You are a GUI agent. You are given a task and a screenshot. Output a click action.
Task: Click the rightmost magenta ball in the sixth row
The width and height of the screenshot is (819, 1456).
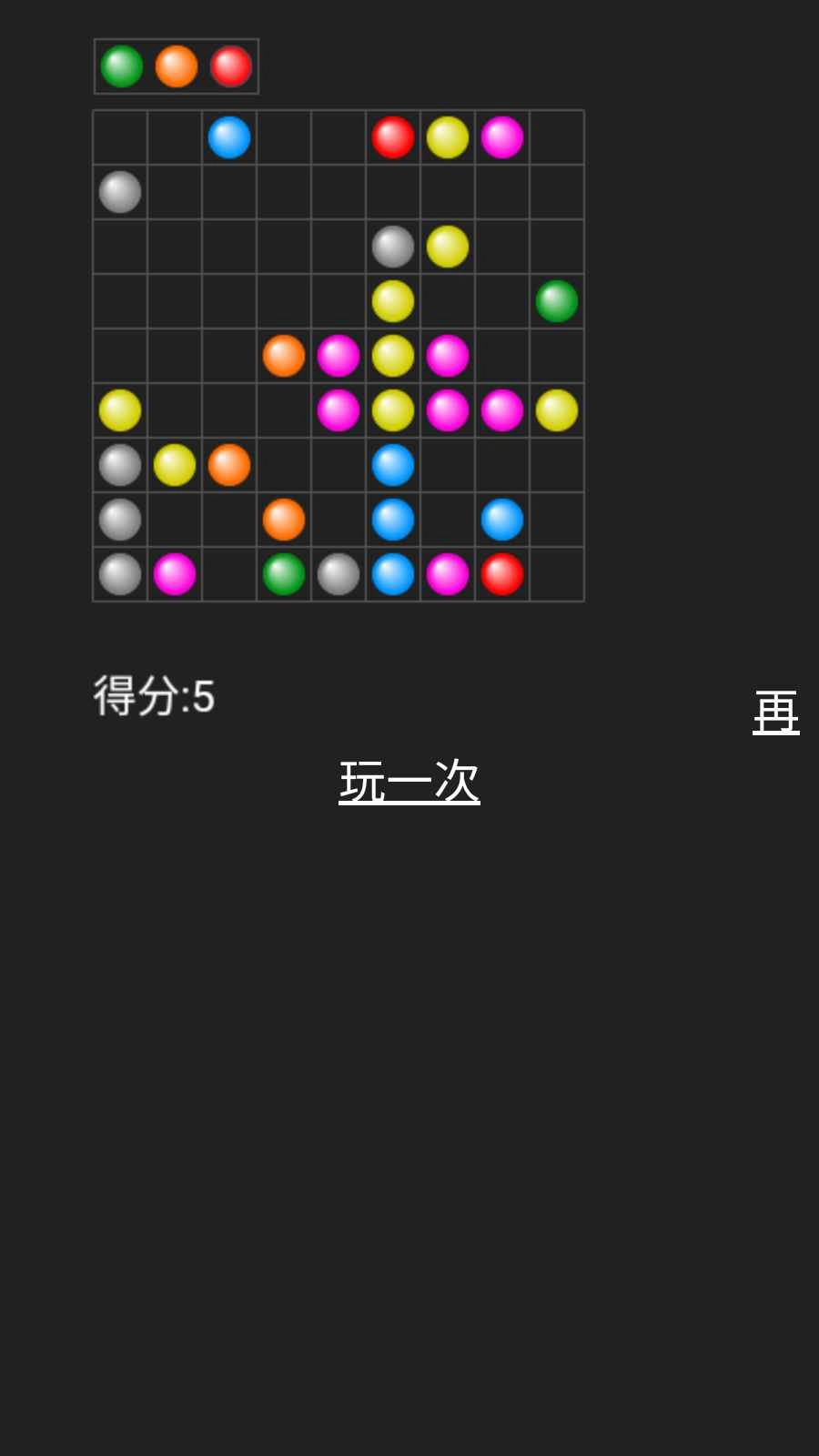(502, 409)
